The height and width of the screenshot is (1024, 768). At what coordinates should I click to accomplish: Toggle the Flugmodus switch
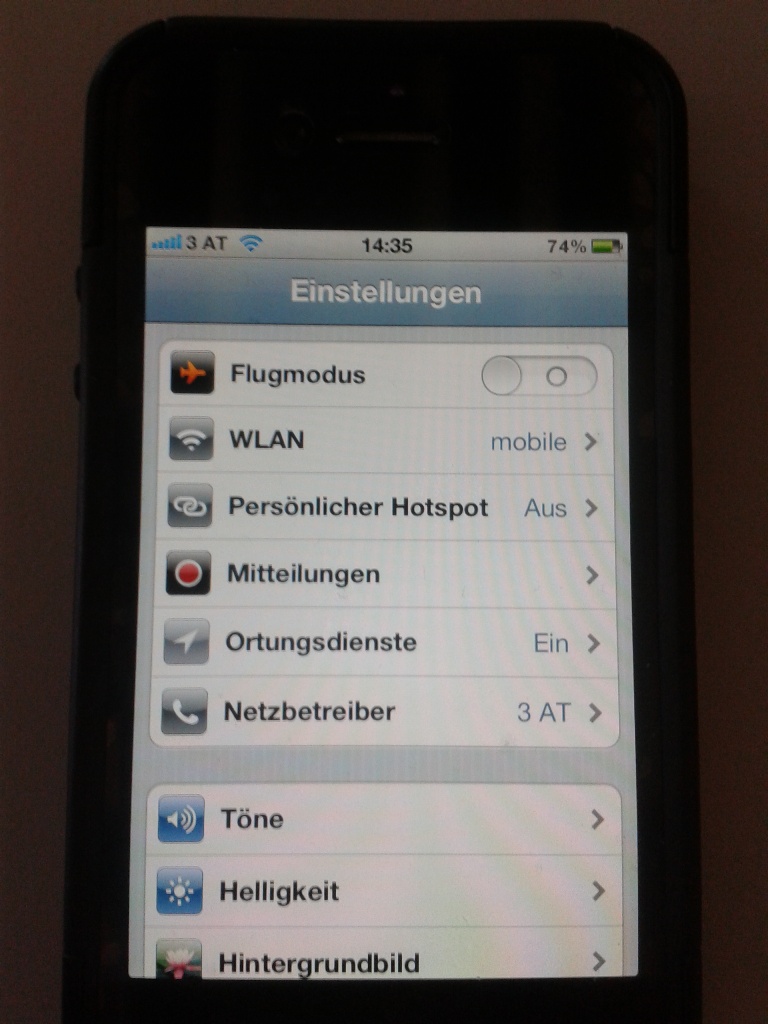538,377
